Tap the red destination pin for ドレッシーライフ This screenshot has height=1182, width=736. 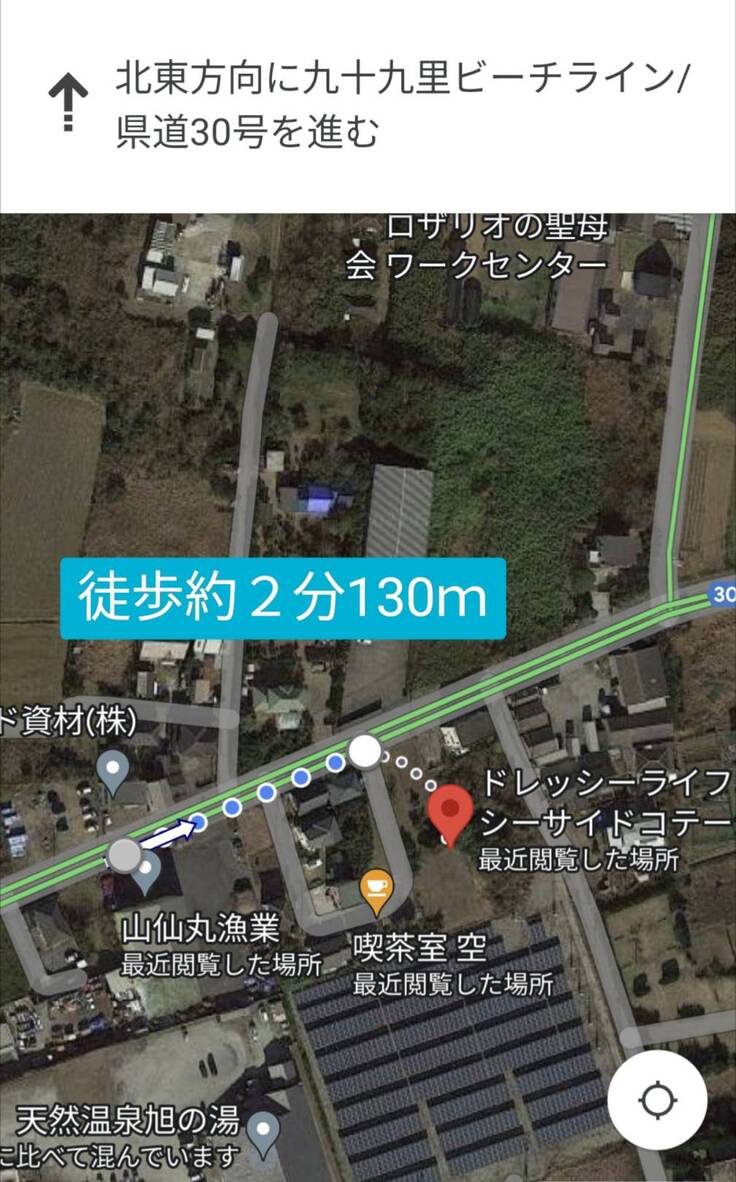coord(452,813)
